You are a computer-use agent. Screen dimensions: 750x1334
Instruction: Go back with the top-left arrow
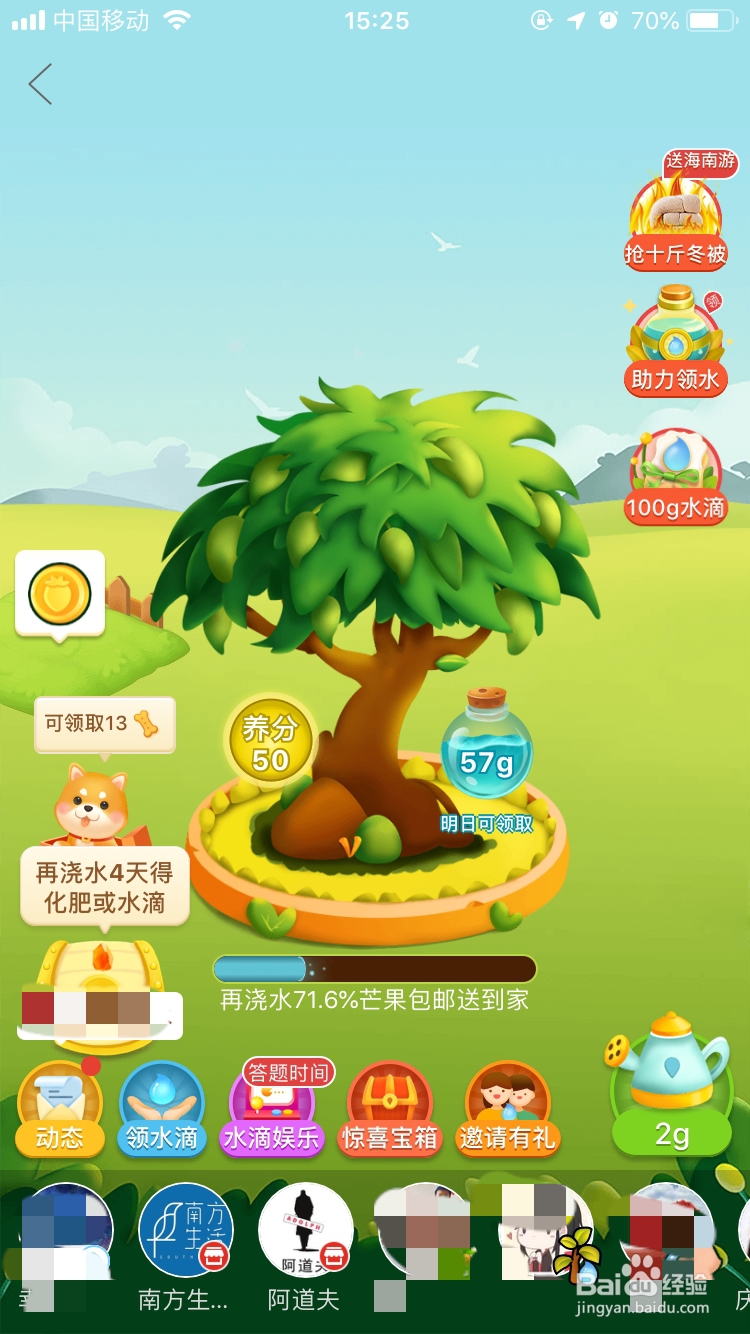coord(40,84)
